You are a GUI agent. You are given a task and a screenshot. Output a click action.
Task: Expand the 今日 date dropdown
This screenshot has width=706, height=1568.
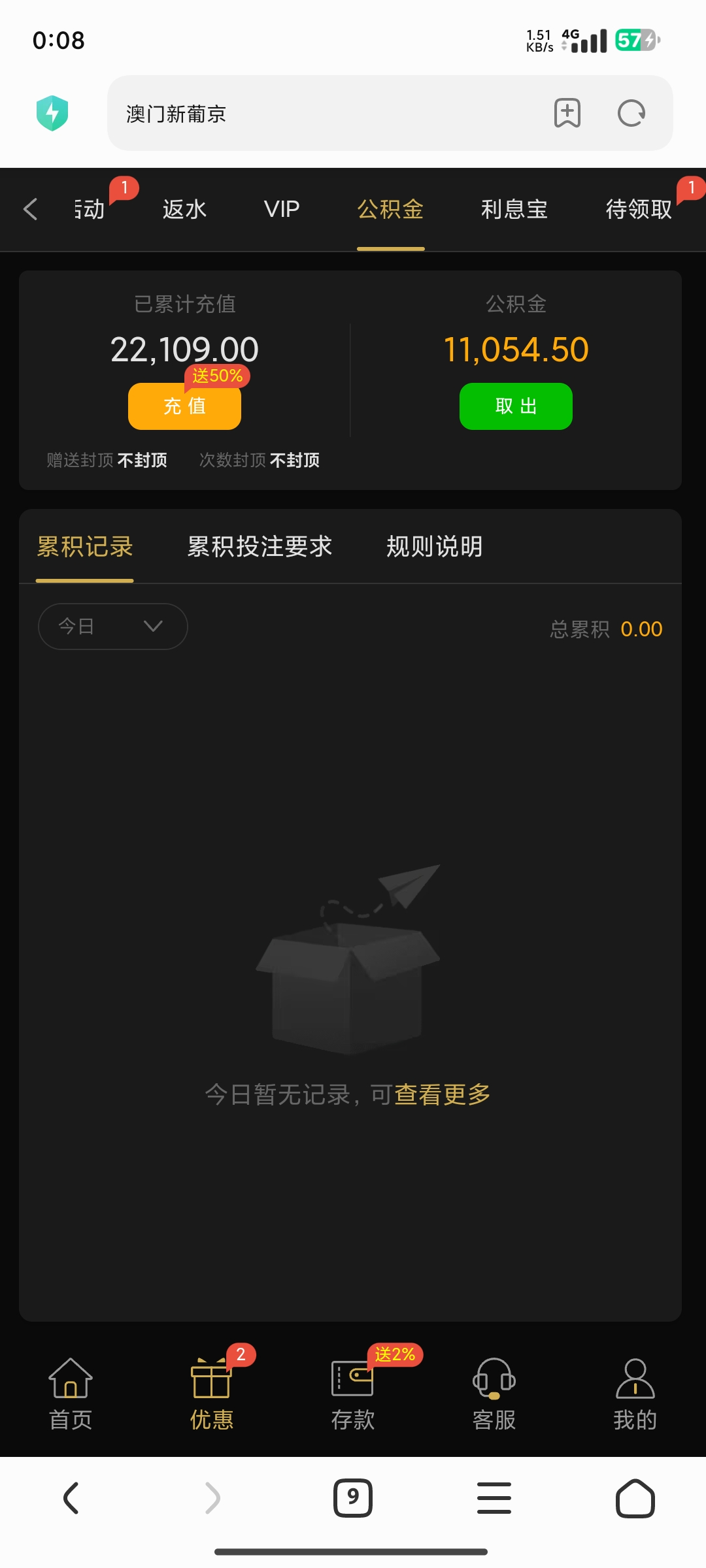click(113, 627)
